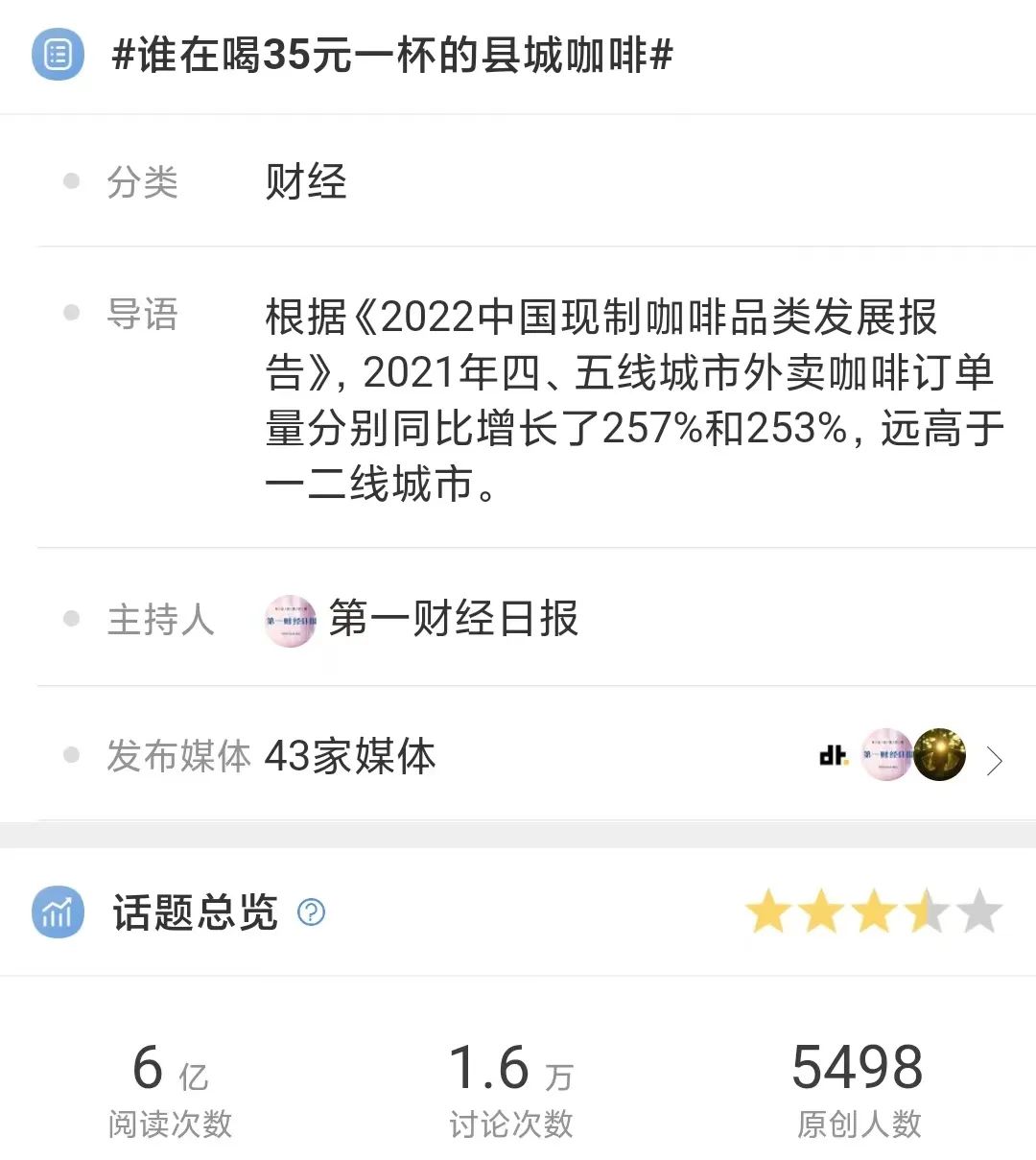
Task: Select the 财经 category label
Action: point(305,182)
